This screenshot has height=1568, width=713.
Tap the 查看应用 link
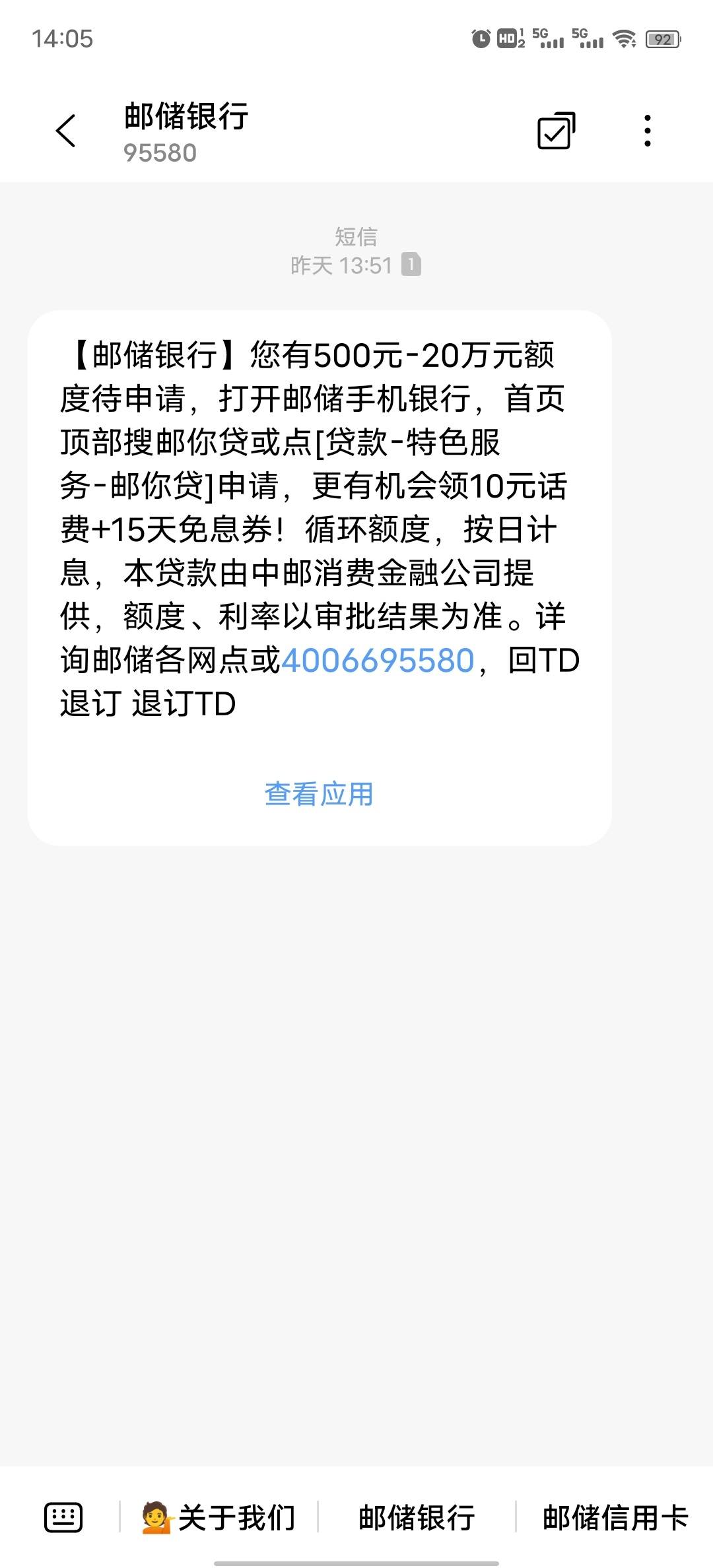tap(319, 794)
